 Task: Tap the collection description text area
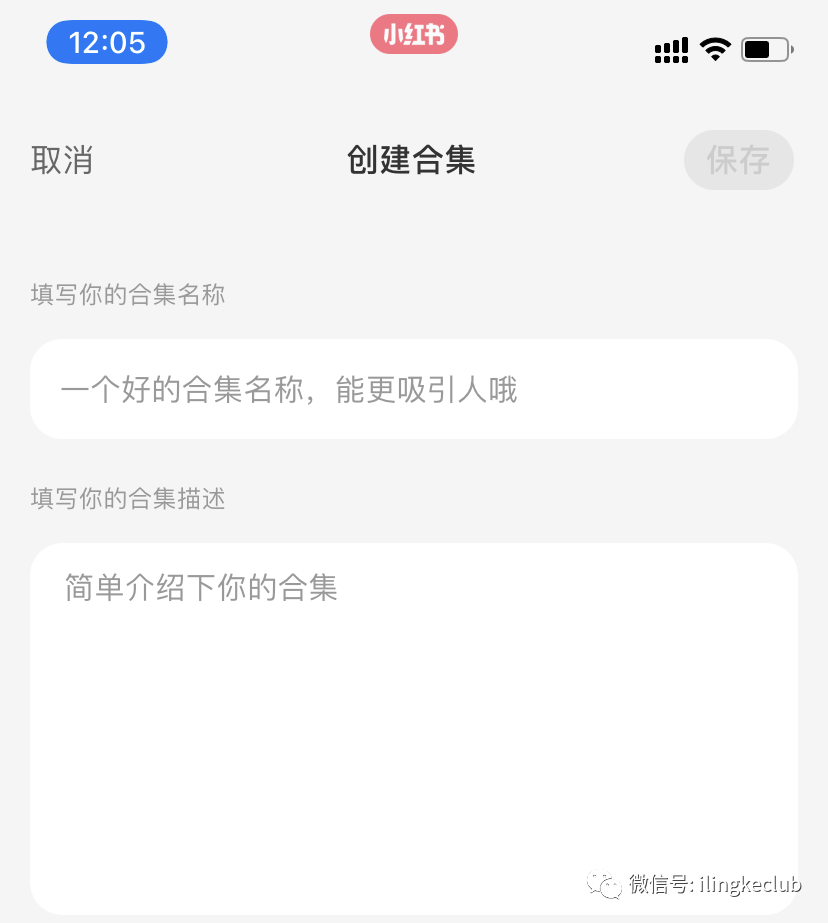(x=413, y=700)
